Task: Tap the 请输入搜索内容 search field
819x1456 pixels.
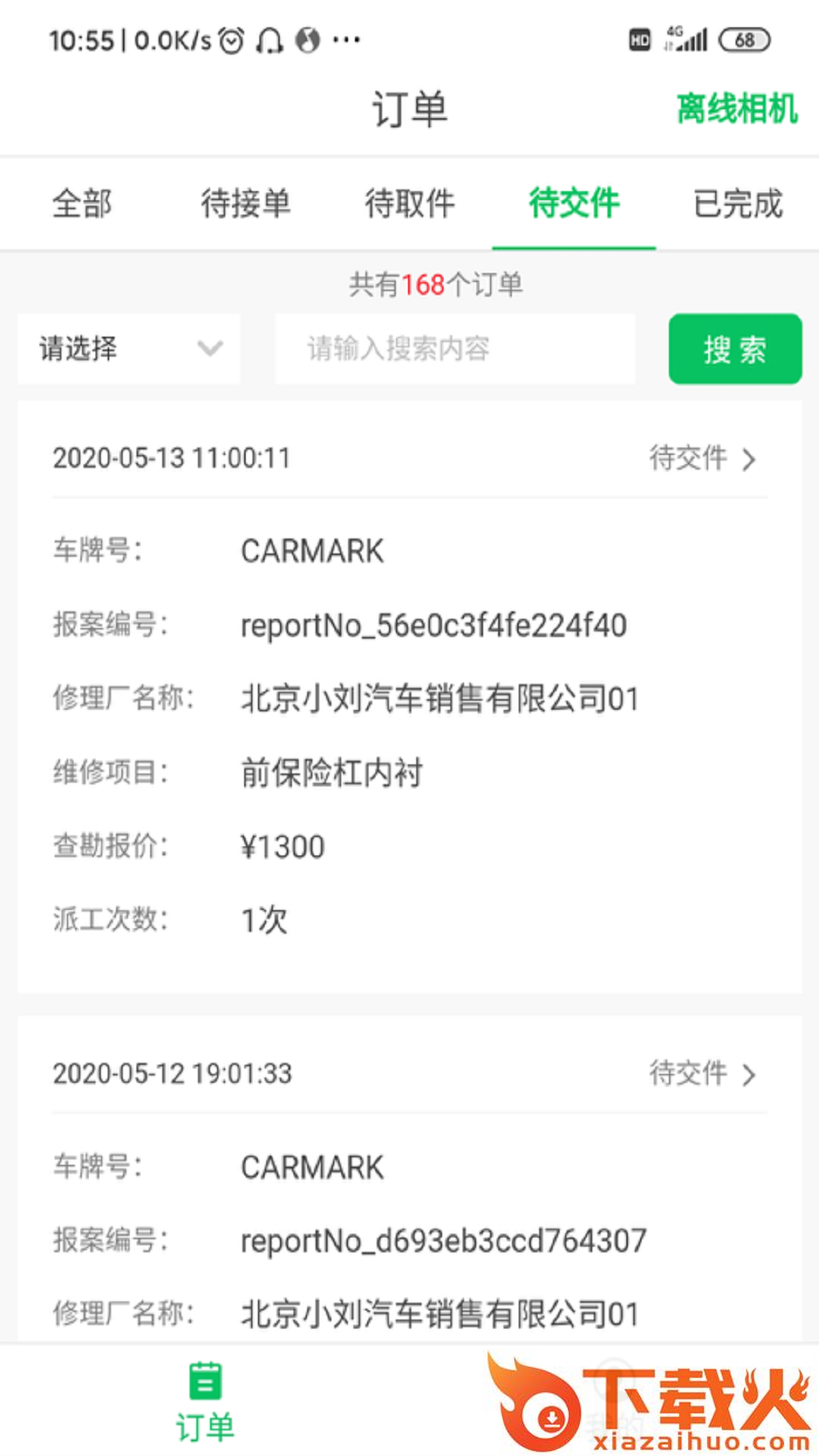Action: [x=455, y=349]
